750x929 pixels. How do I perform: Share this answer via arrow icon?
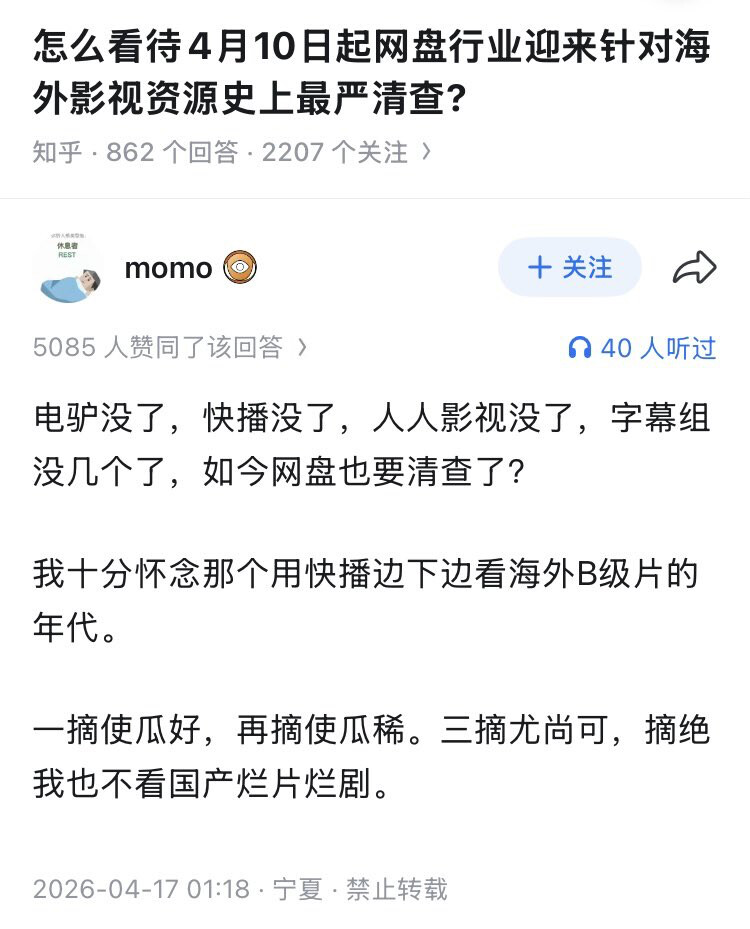point(694,268)
